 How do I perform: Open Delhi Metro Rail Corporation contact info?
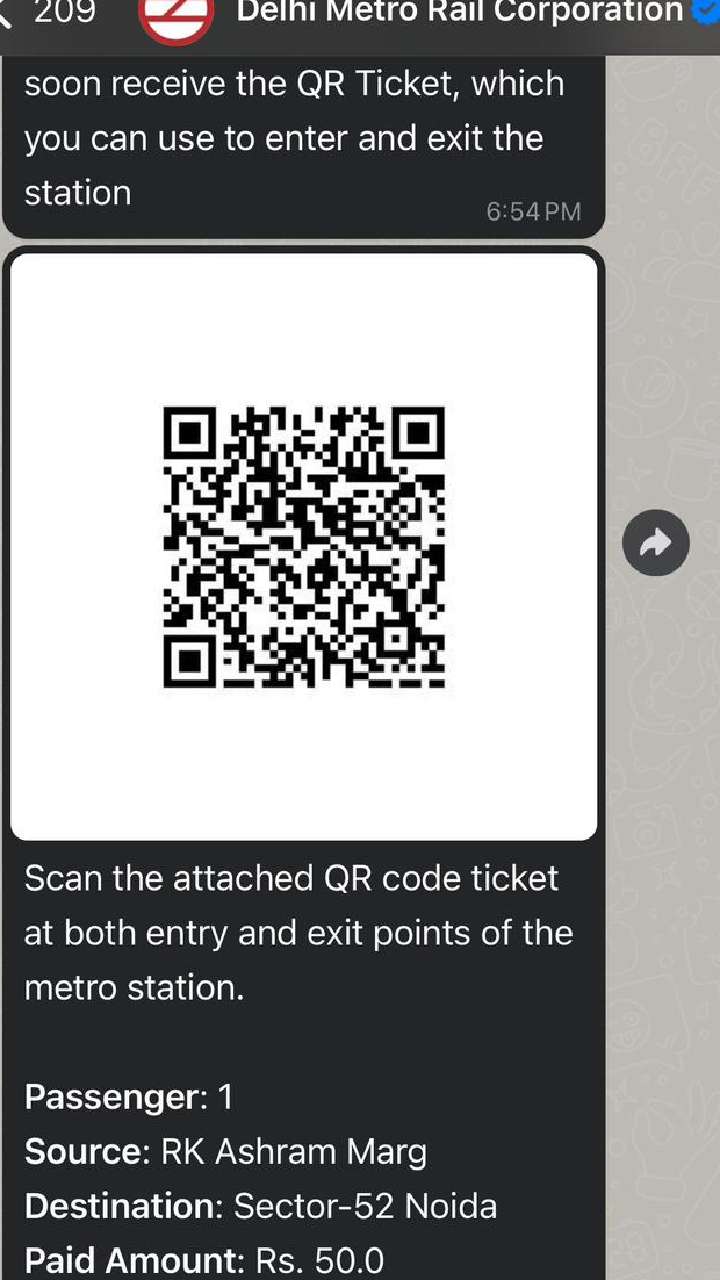pos(460,12)
